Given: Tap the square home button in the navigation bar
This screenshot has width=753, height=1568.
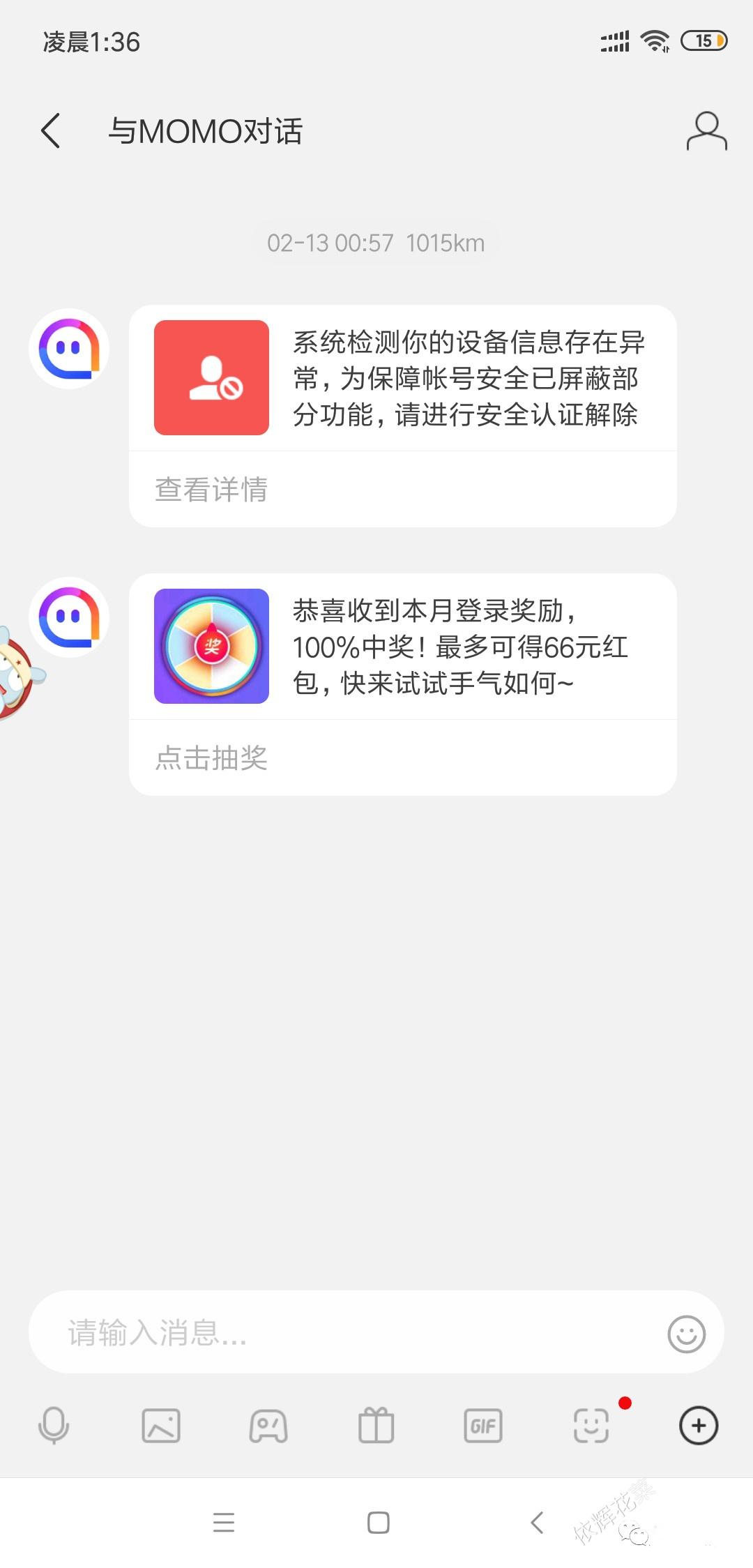Looking at the screenshot, I should pyautogui.click(x=376, y=1523).
